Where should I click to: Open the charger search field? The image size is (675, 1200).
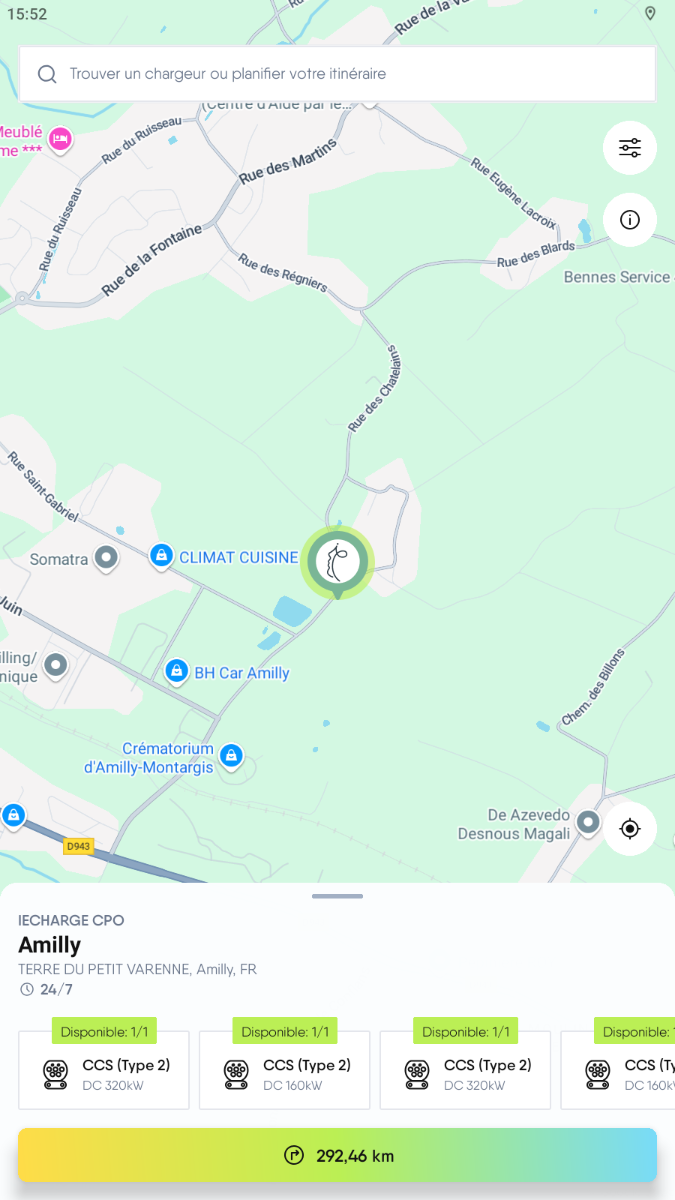(x=337, y=74)
